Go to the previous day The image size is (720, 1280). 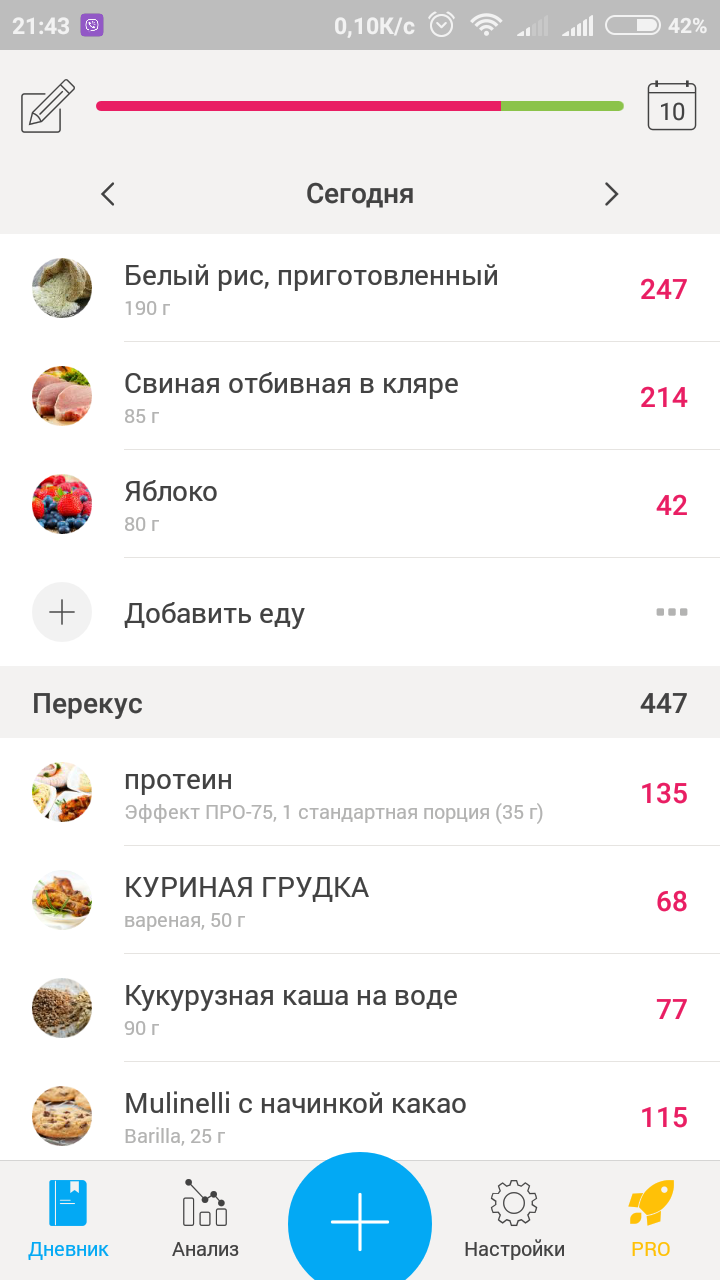pos(108,194)
